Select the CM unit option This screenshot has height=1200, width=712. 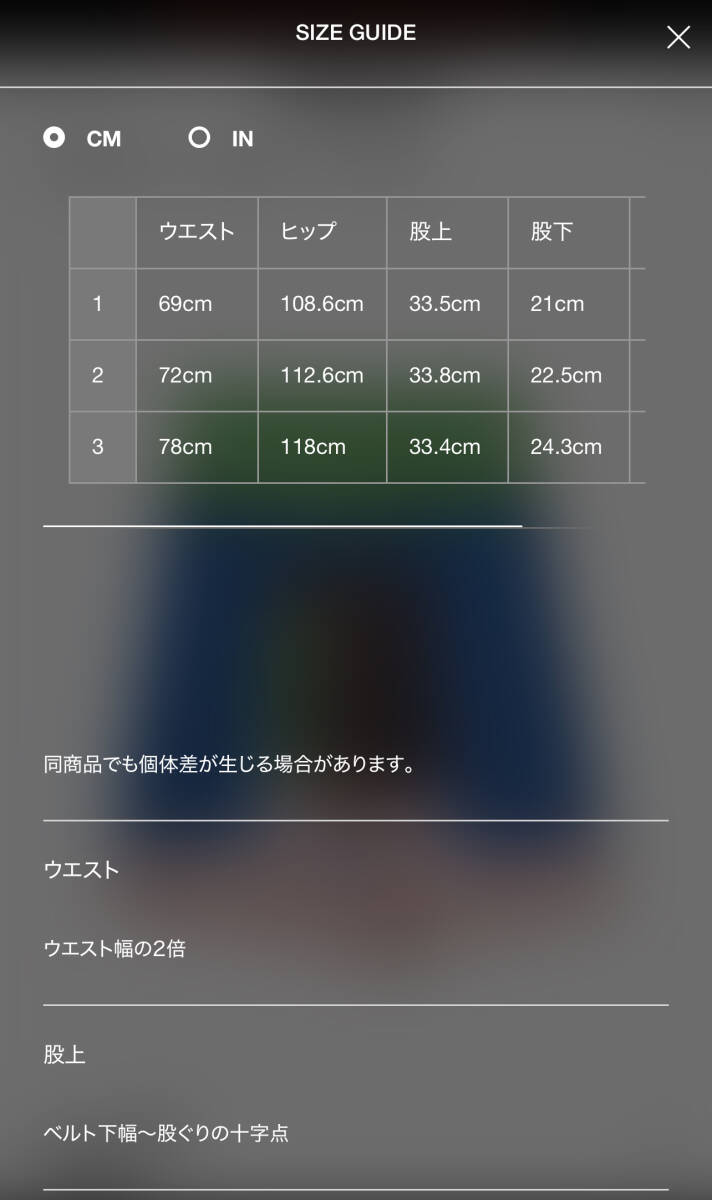(55, 138)
